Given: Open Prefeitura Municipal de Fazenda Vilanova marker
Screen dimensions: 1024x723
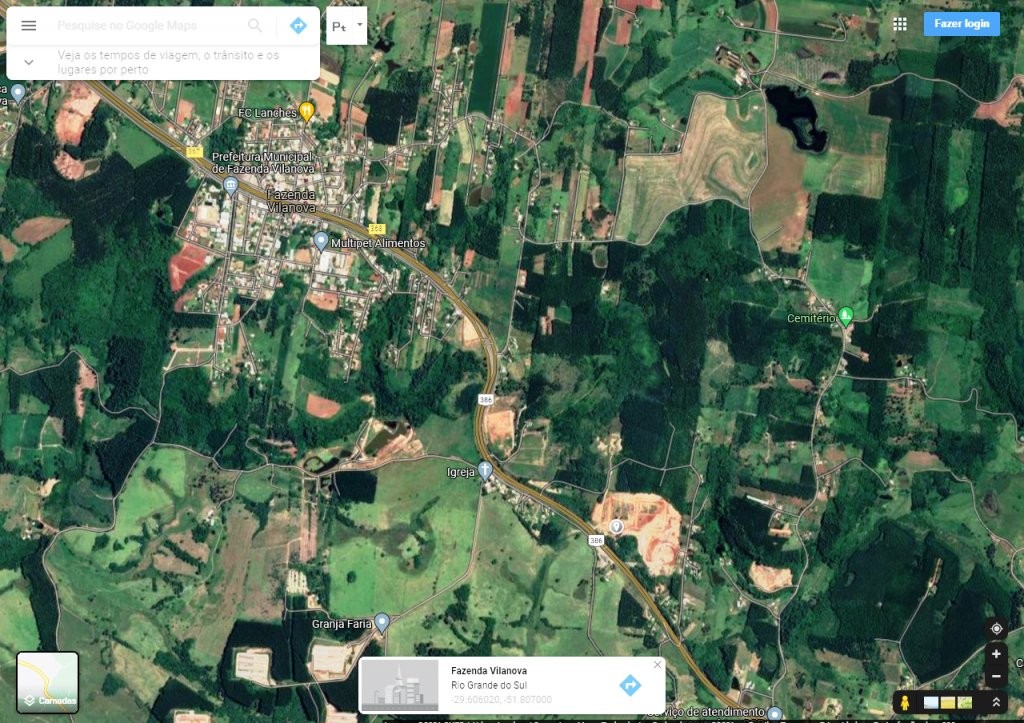Looking at the screenshot, I should [231, 185].
